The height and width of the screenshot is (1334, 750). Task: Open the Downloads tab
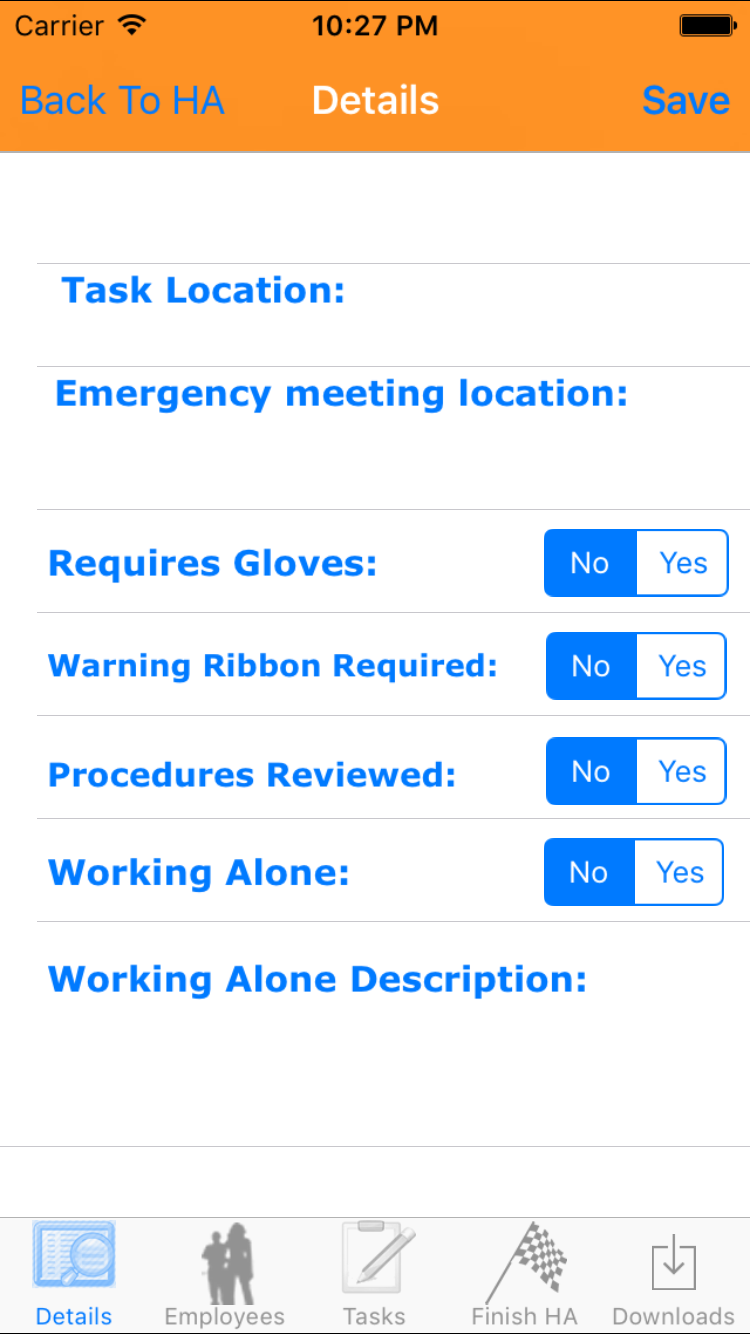(673, 1274)
